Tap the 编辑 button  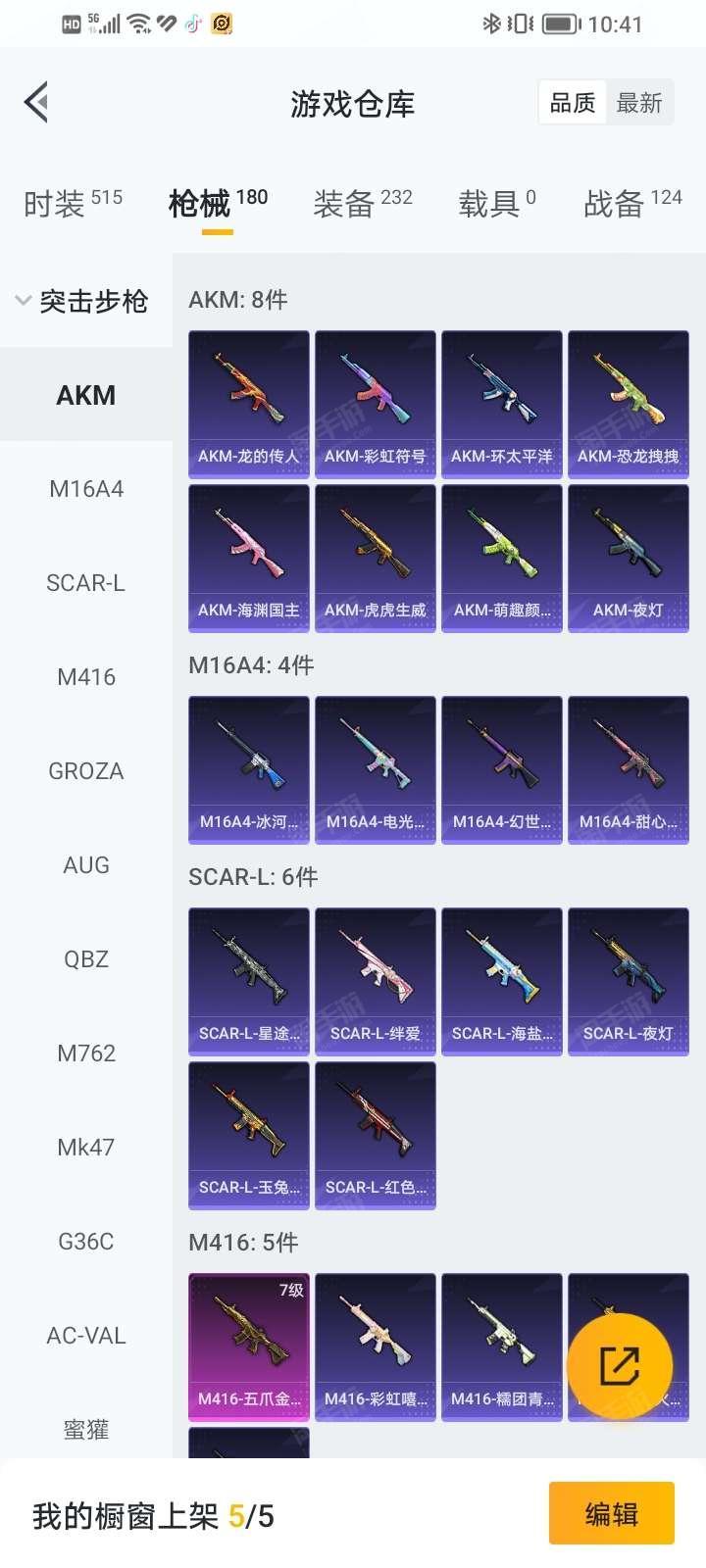pyautogui.click(x=612, y=1514)
